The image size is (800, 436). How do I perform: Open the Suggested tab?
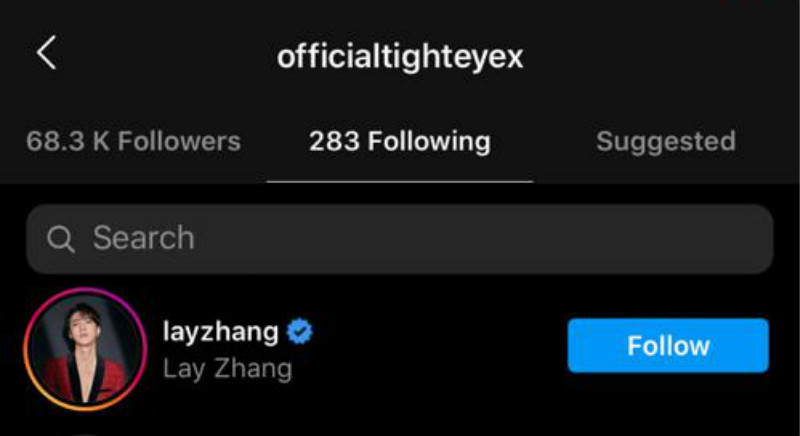coord(665,142)
